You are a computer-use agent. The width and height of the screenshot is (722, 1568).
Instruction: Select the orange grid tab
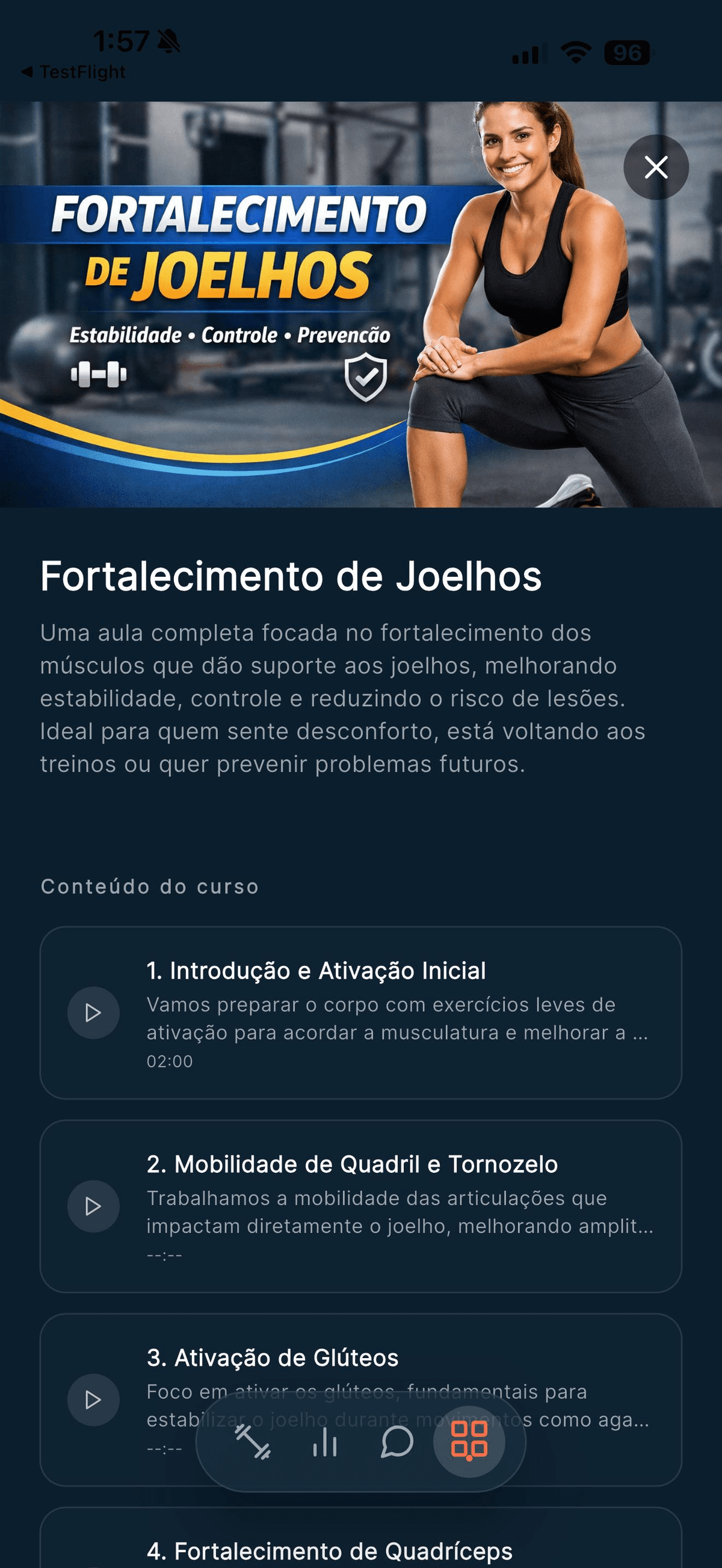[x=469, y=1442]
